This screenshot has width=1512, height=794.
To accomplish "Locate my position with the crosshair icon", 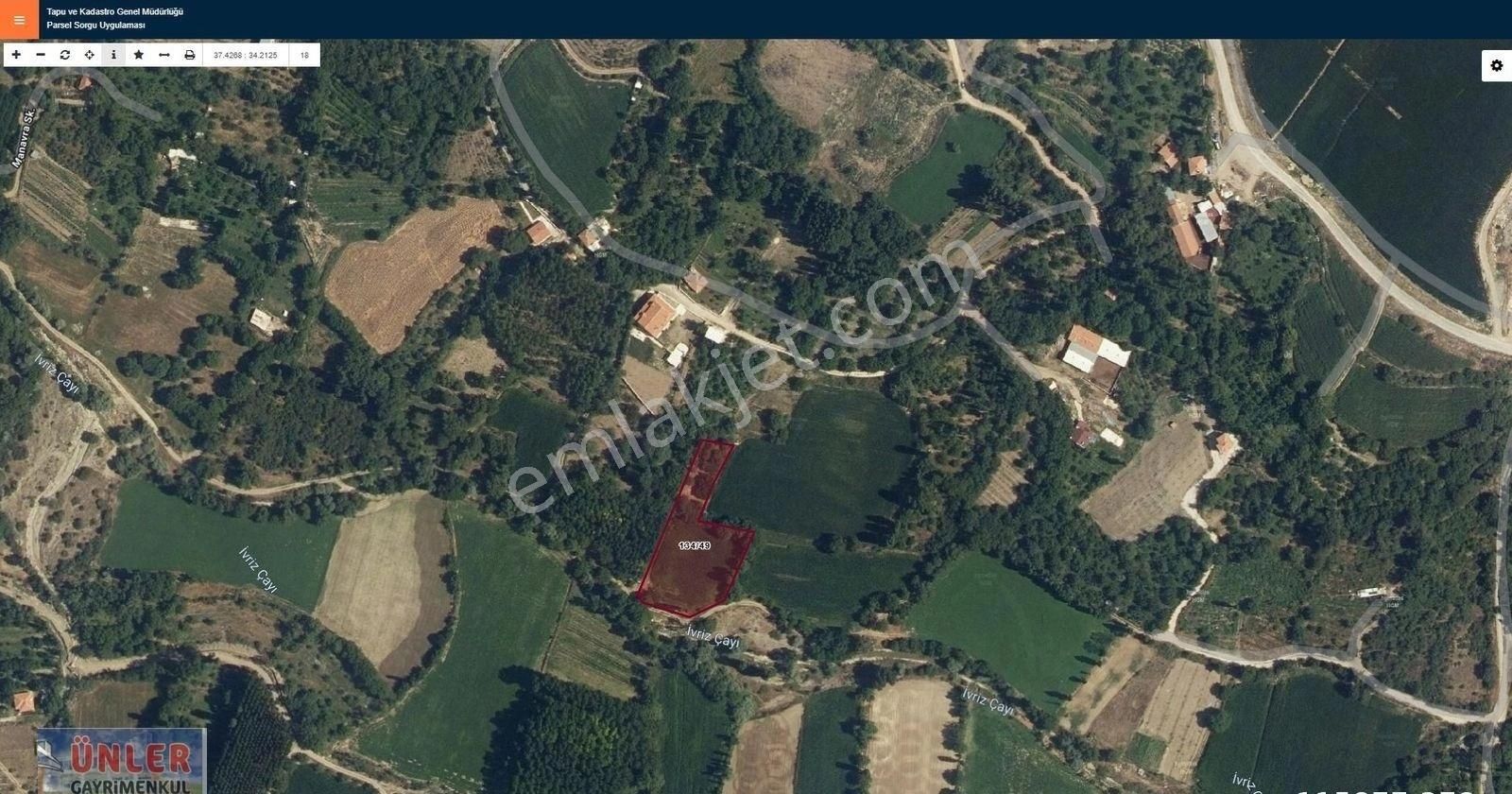I will point(90,55).
